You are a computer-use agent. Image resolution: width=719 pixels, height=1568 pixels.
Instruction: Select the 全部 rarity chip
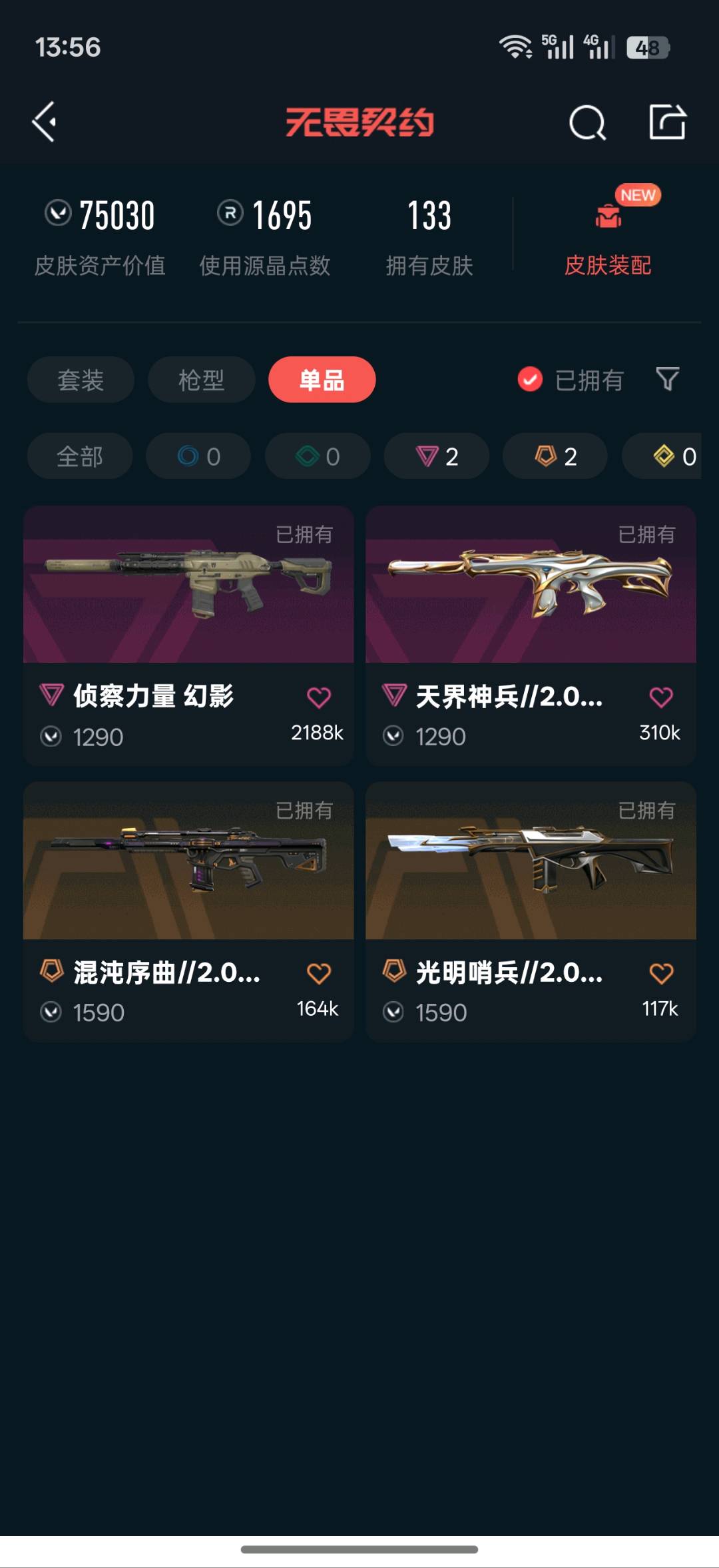coord(80,456)
